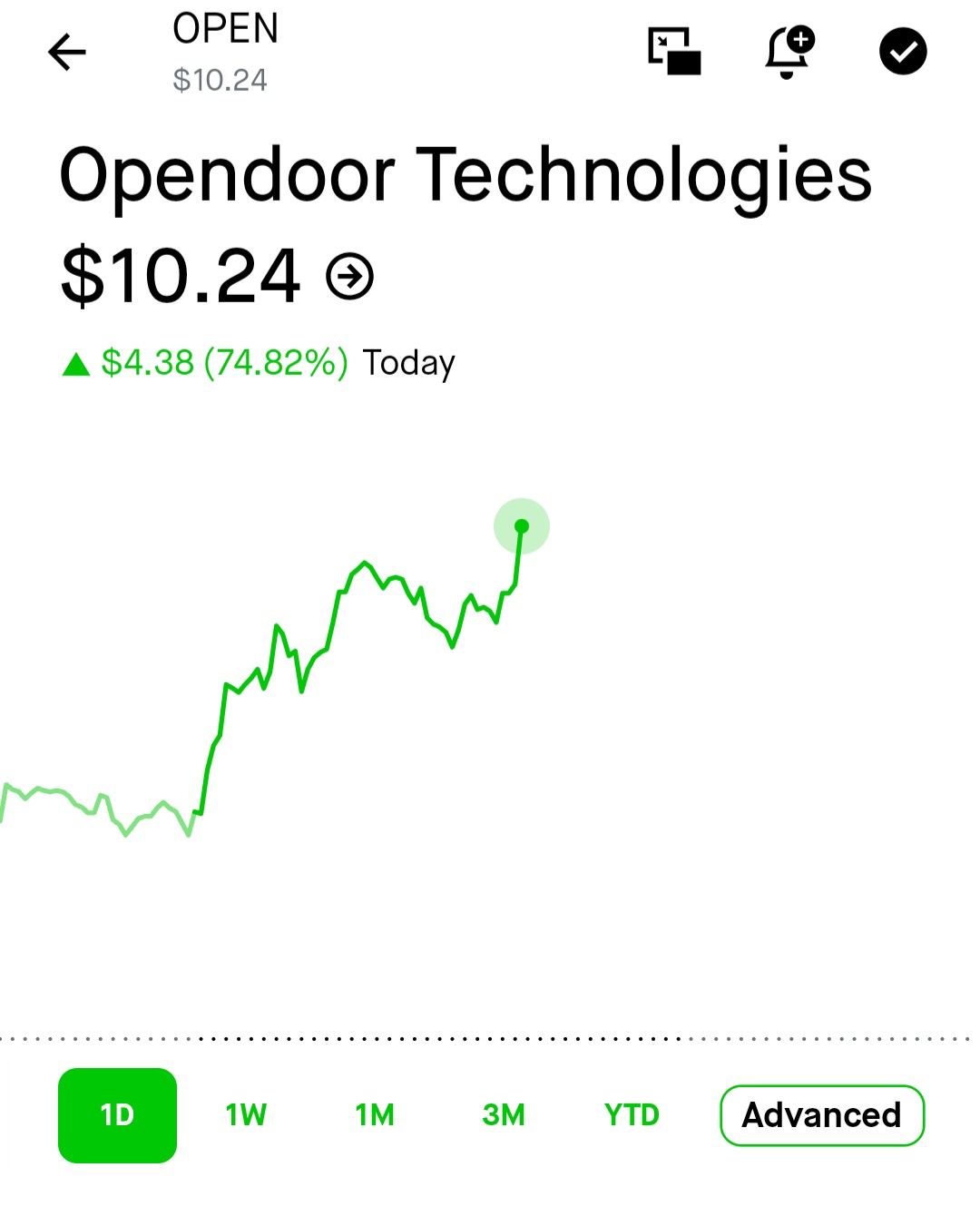The height and width of the screenshot is (1216, 980).
Task: Open picture-in-picture chart view
Action: (674, 51)
